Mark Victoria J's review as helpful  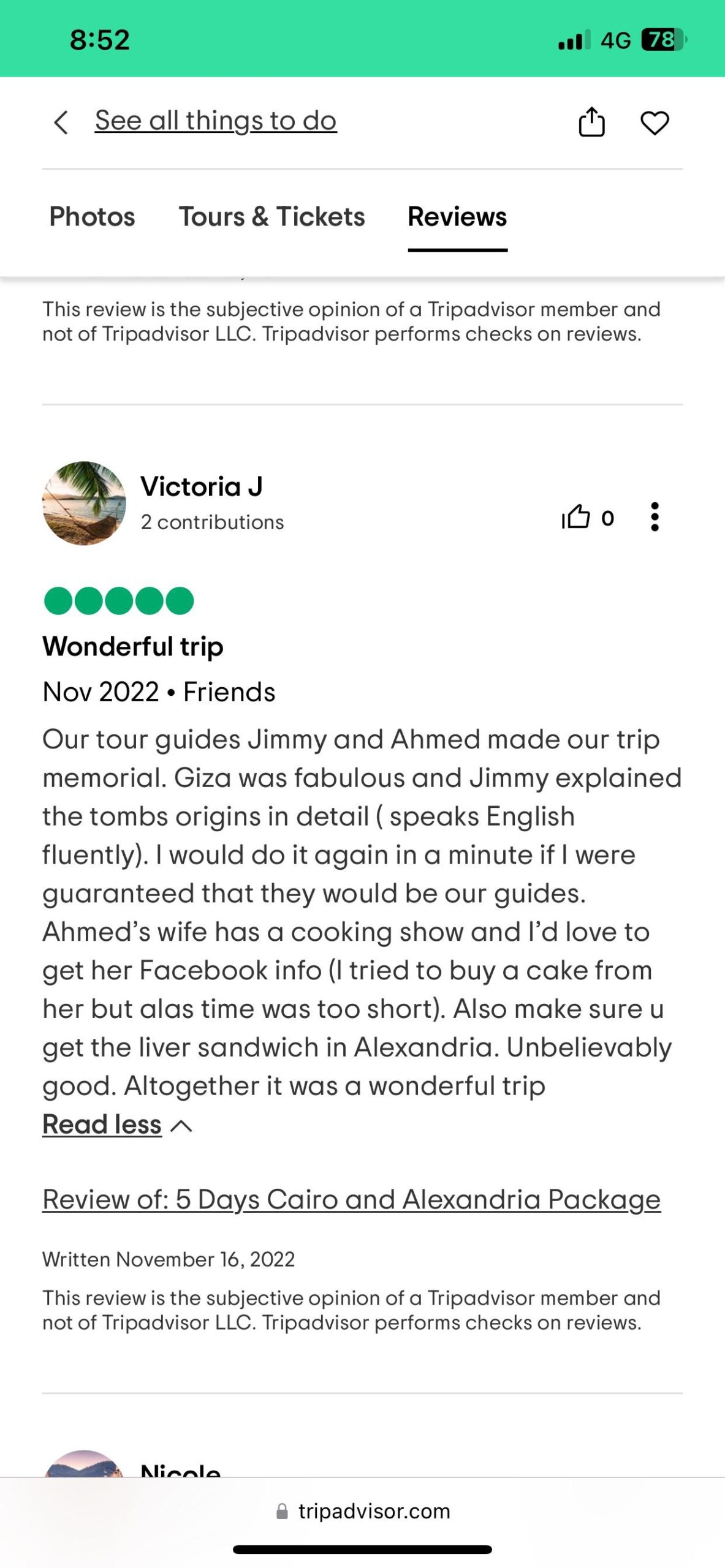(x=576, y=518)
